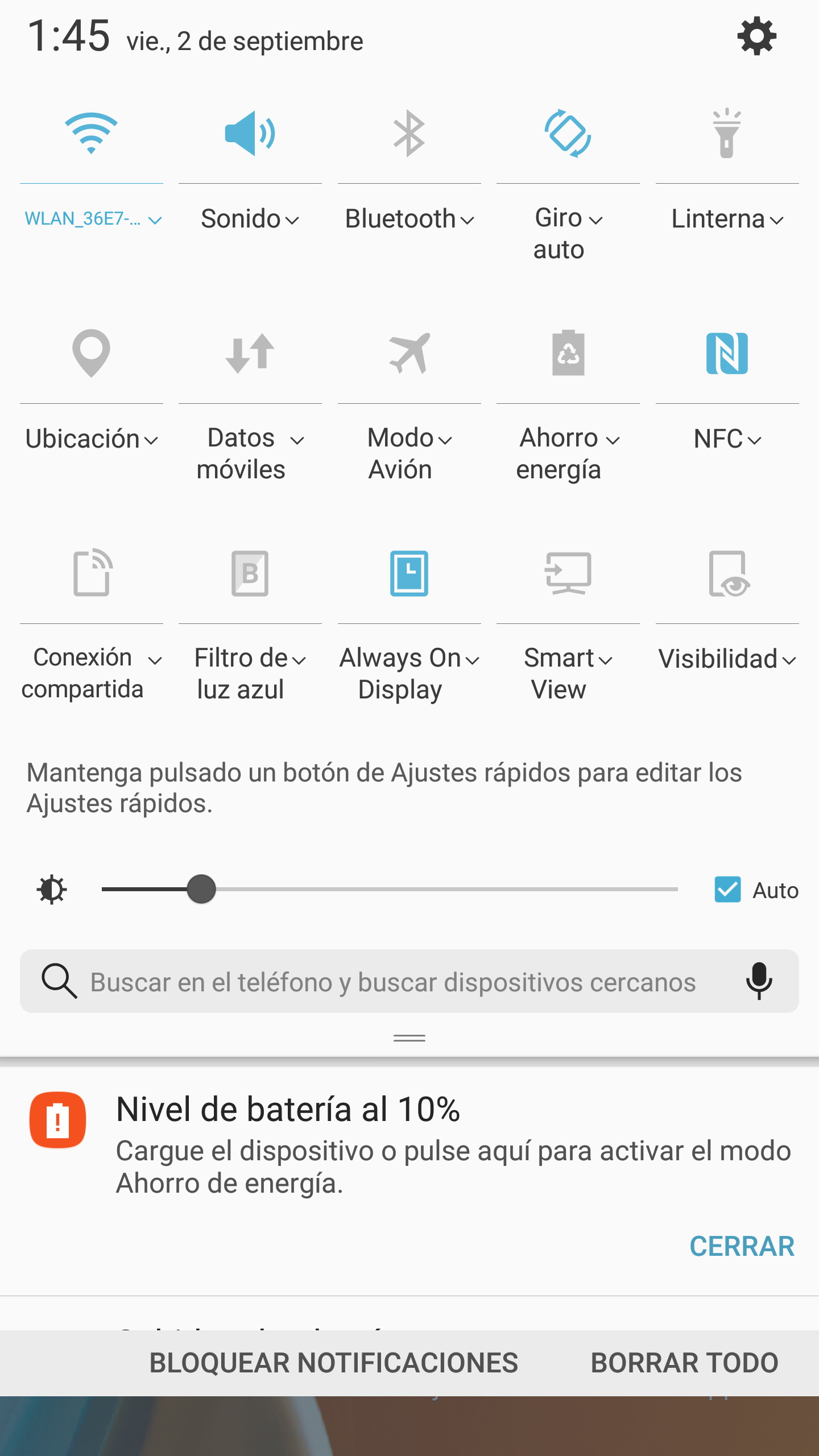Dismiss the battery alert with CERRAR

click(x=742, y=1247)
